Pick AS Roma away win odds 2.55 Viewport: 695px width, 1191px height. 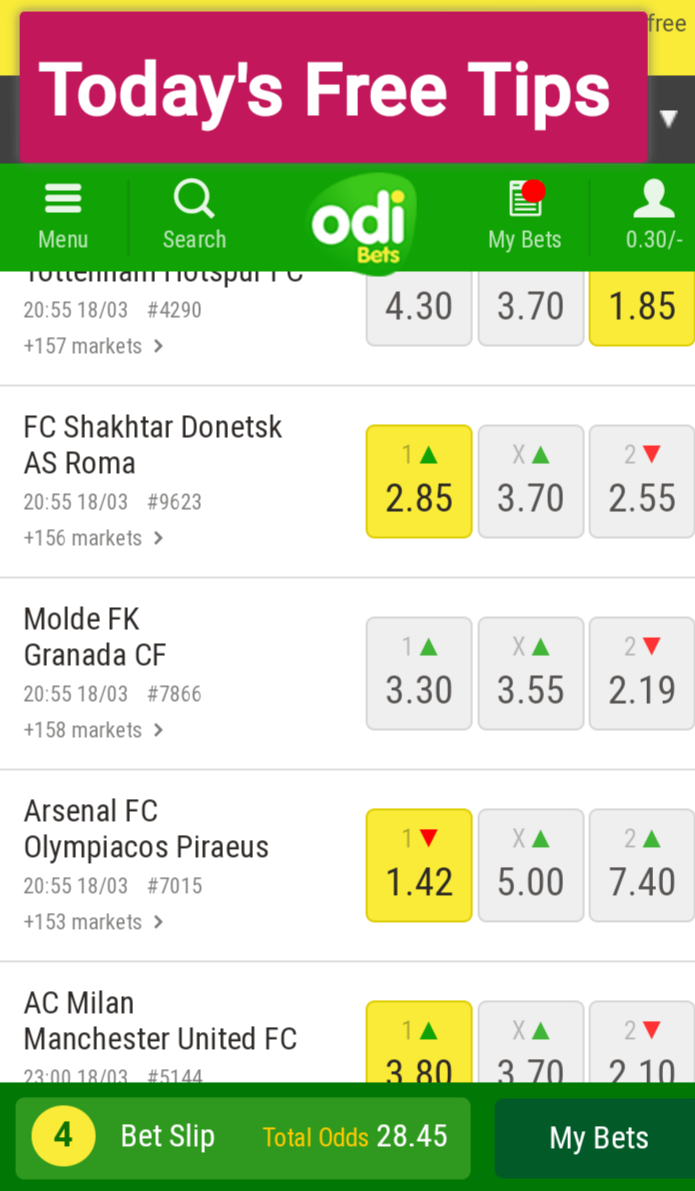pos(642,482)
